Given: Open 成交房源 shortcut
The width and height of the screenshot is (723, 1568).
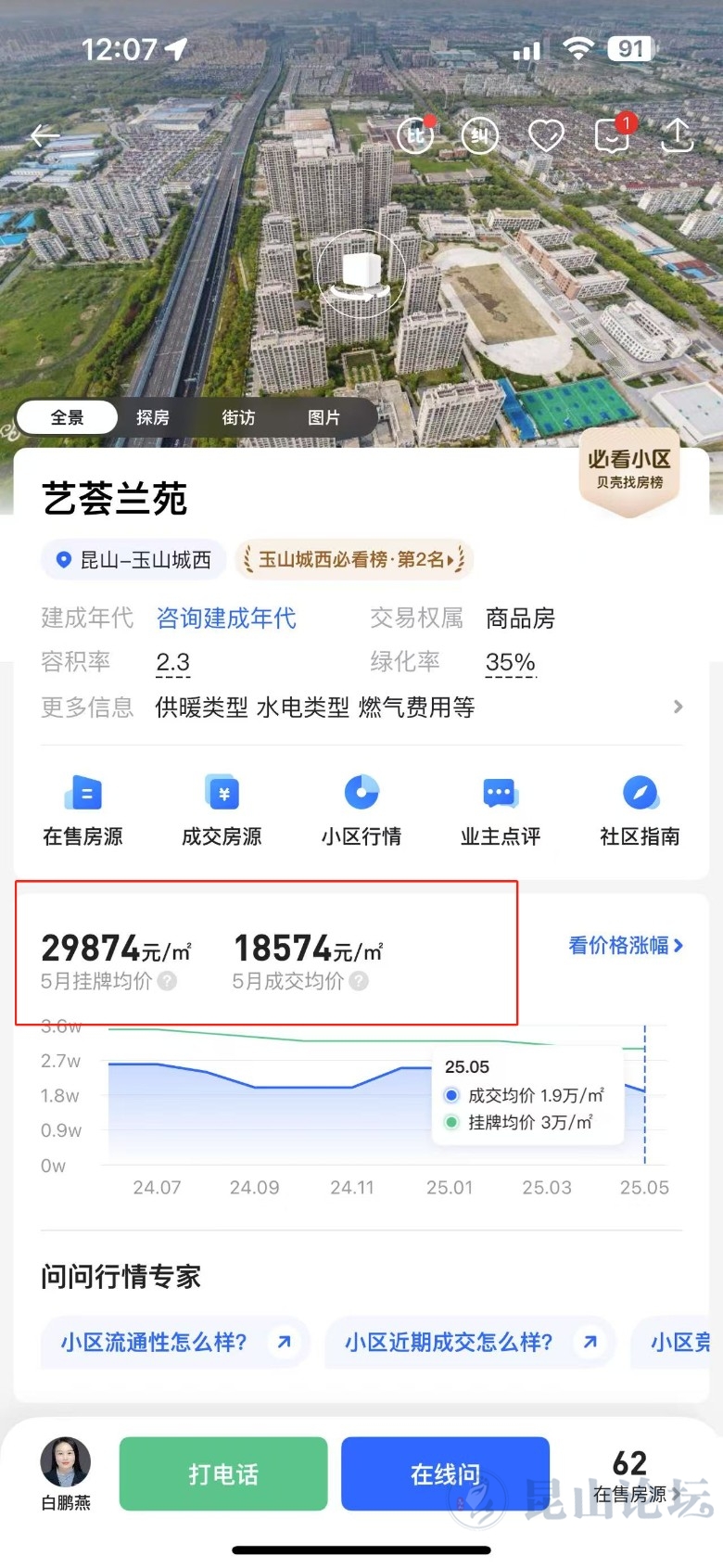Looking at the screenshot, I should (x=222, y=810).
